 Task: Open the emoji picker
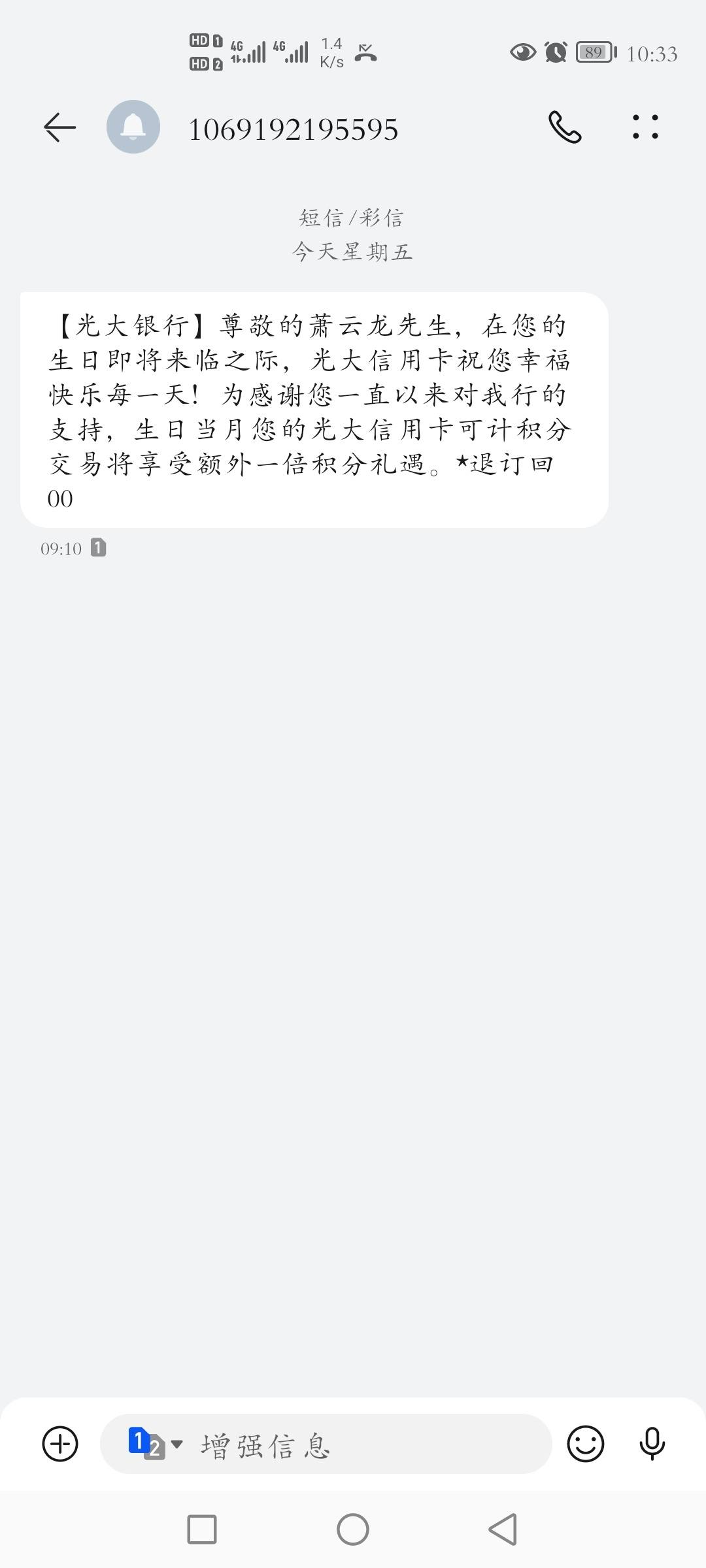tap(586, 1443)
